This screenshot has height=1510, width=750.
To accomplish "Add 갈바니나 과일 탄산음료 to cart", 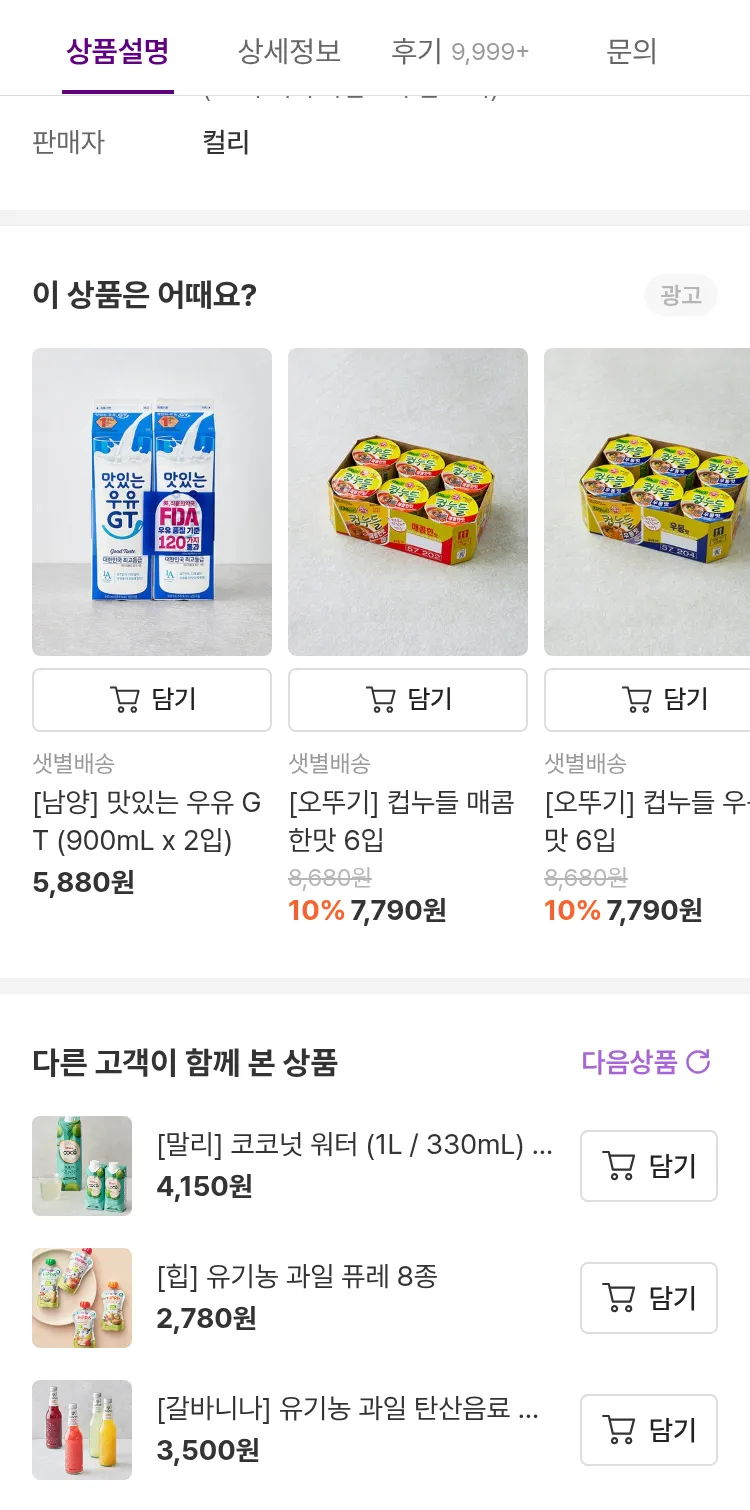I will pos(649,1430).
